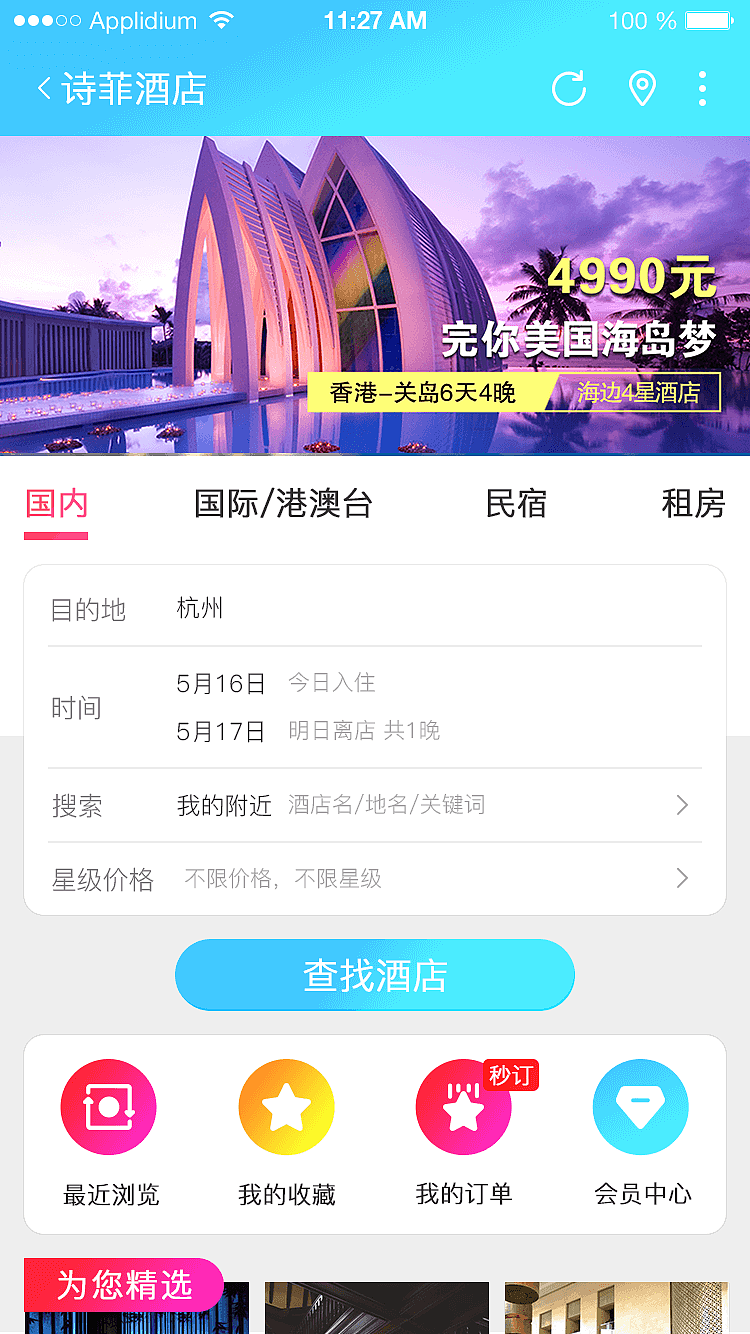The image size is (750, 1334).
Task: Tap the location pin icon in top bar
Action: [641, 88]
